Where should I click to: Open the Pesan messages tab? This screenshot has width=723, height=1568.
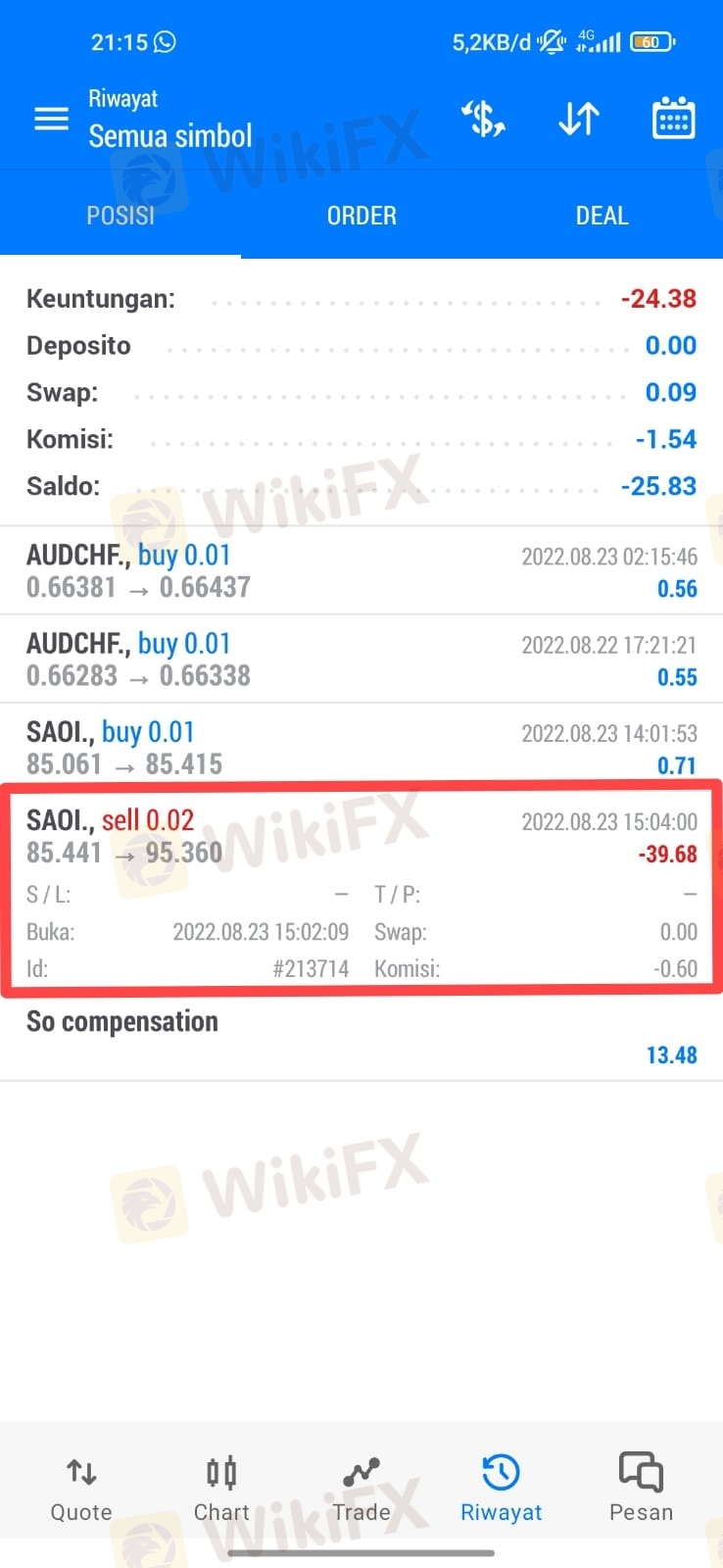[641, 1488]
